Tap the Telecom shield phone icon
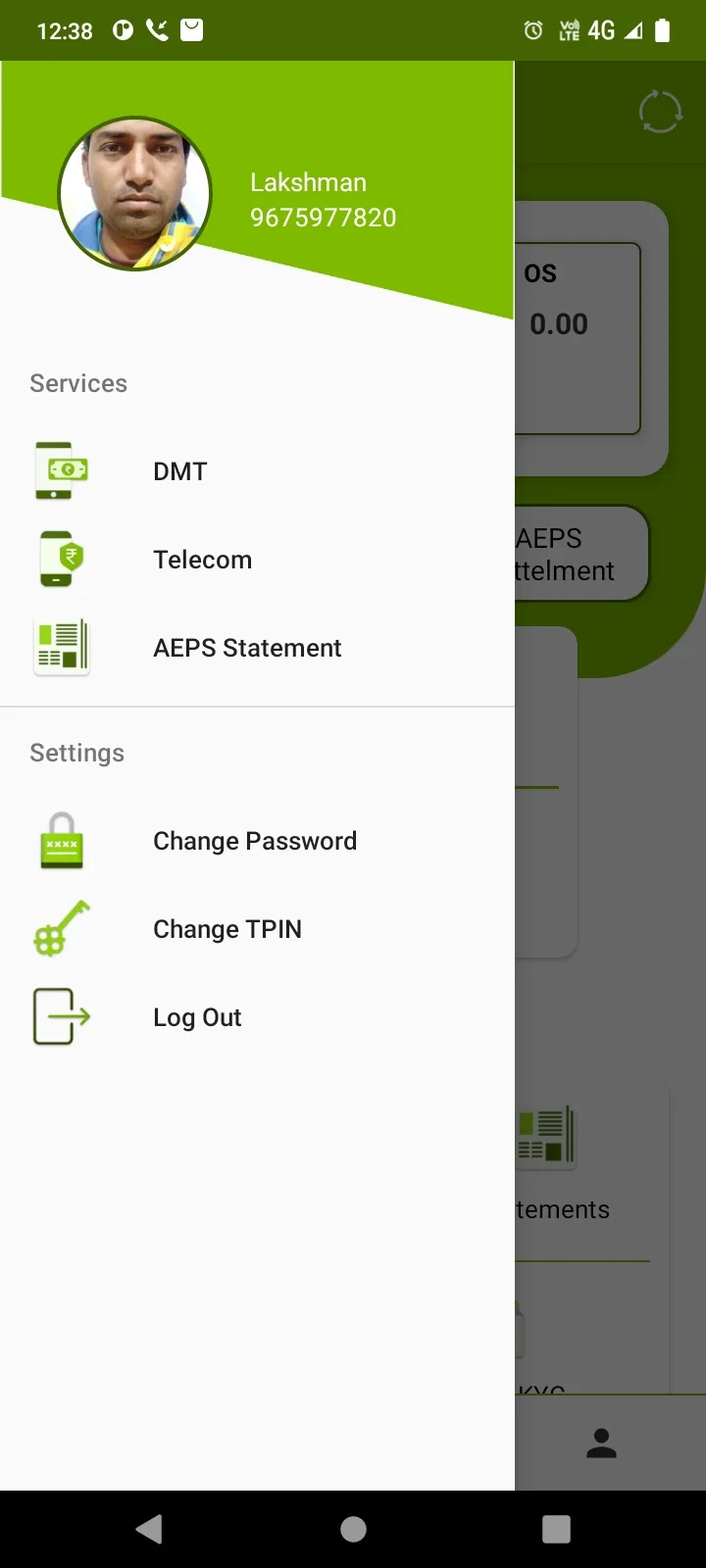Screen dimensions: 706x1568 pyautogui.click(x=59, y=560)
